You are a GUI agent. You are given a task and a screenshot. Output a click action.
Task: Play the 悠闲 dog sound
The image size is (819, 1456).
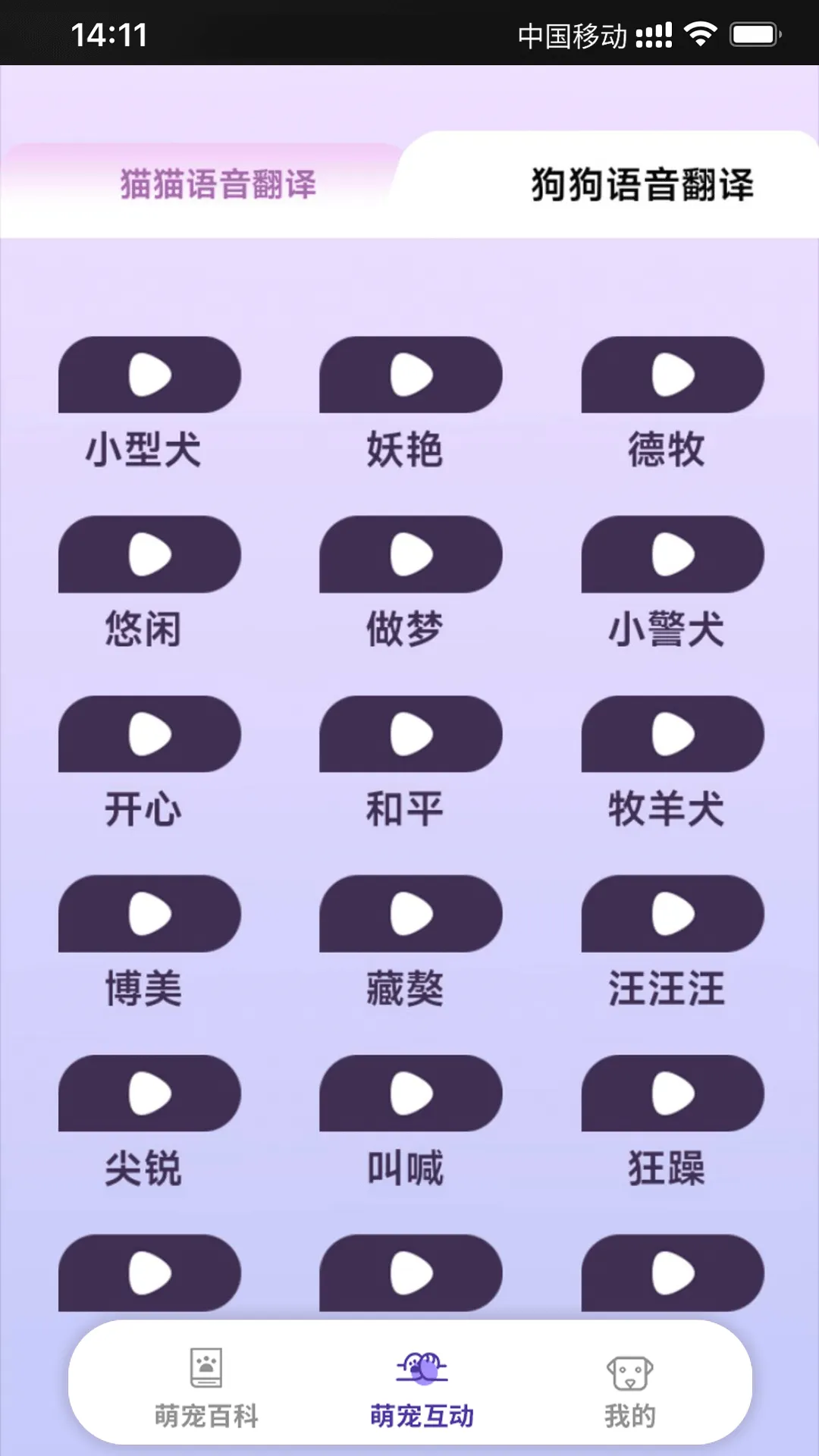149,554
